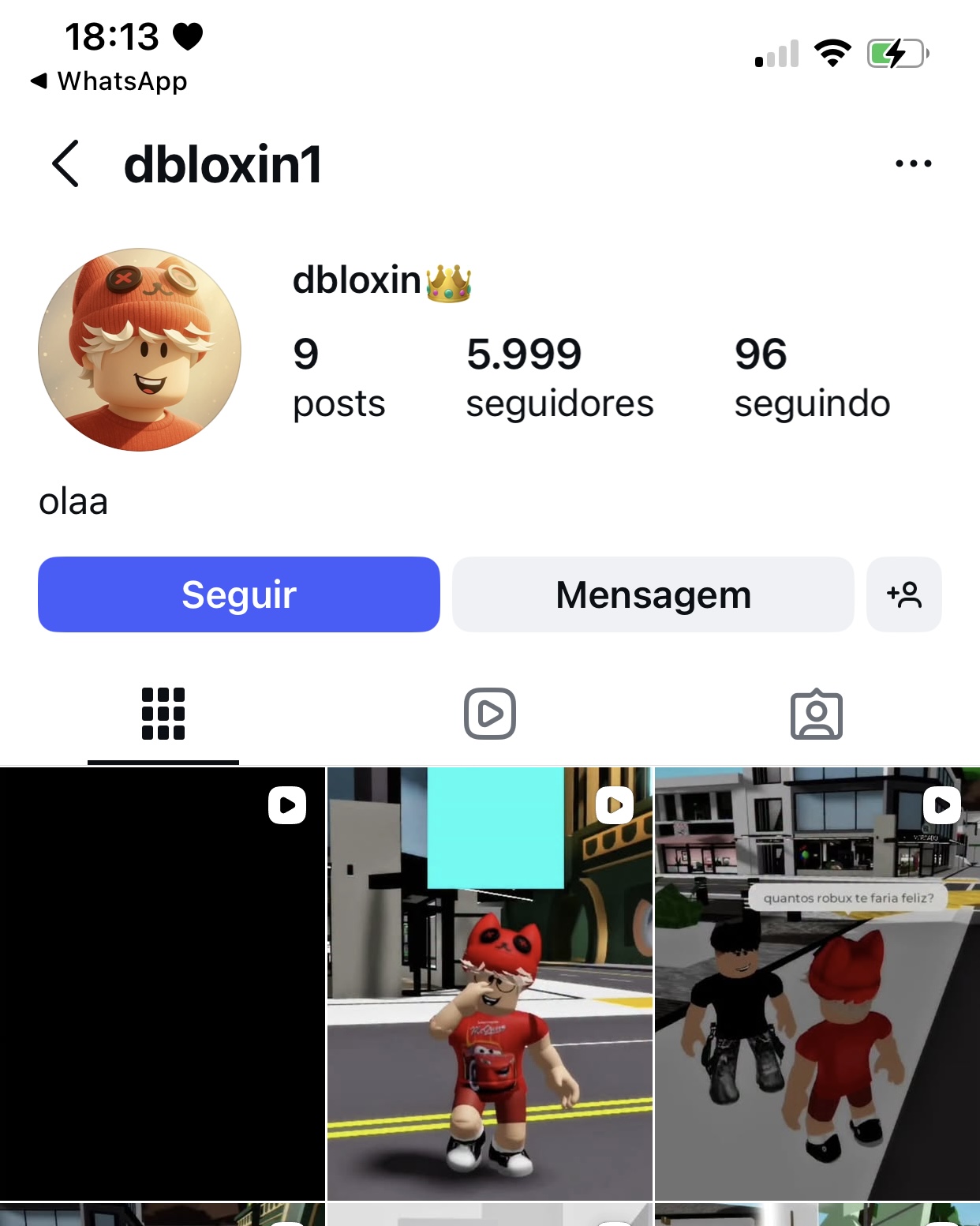Tap the bio text reading olaa

point(74,500)
